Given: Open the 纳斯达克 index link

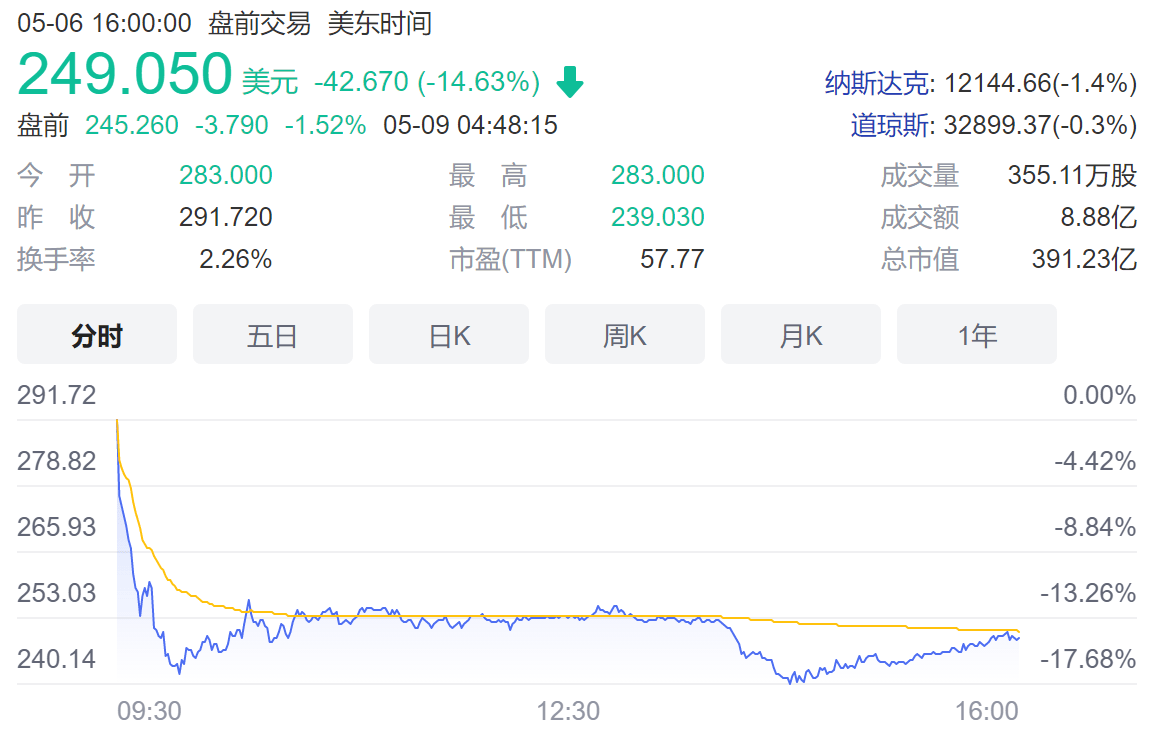Looking at the screenshot, I should [x=878, y=83].
